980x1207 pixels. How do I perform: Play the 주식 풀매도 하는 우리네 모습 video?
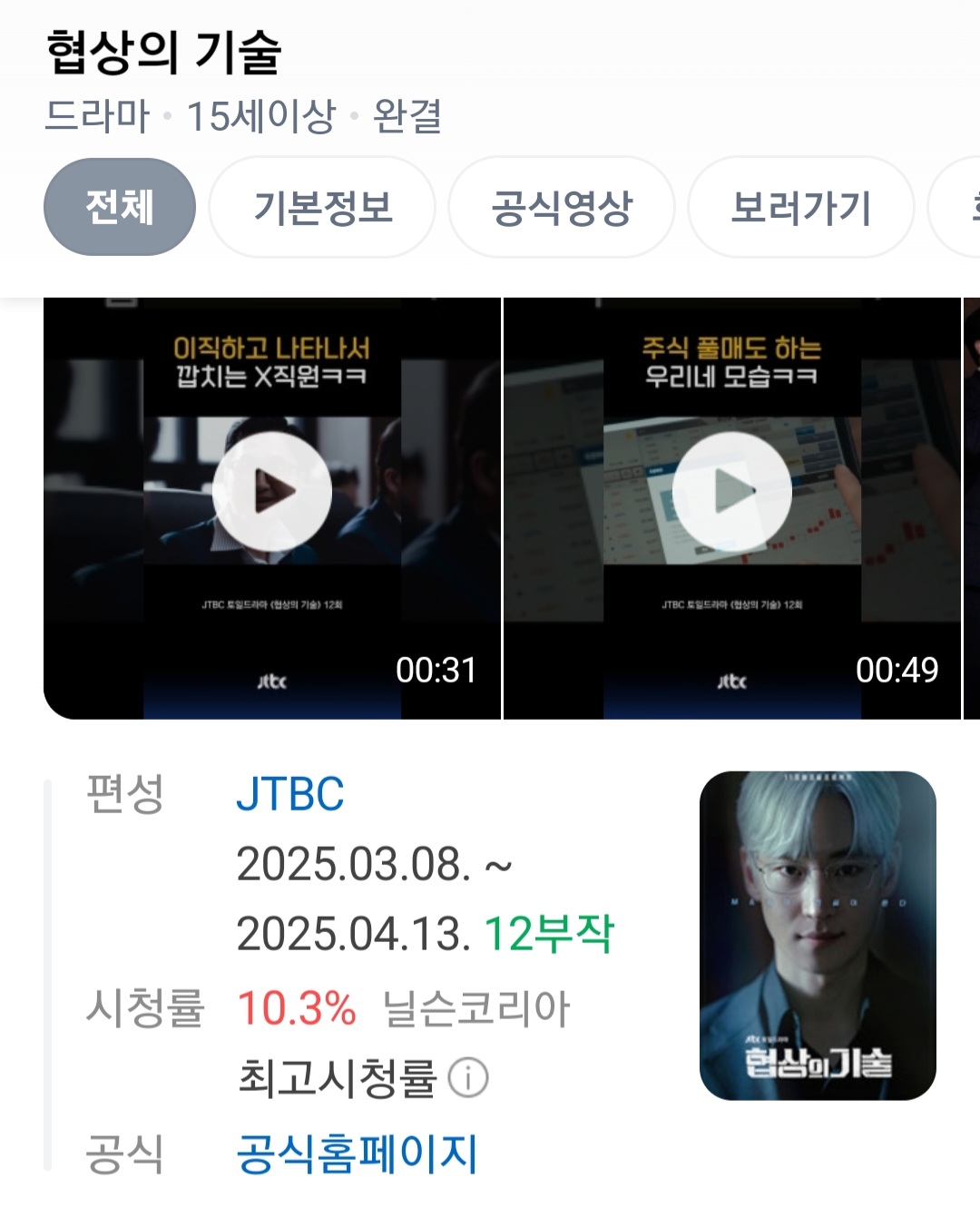[731, 491]
